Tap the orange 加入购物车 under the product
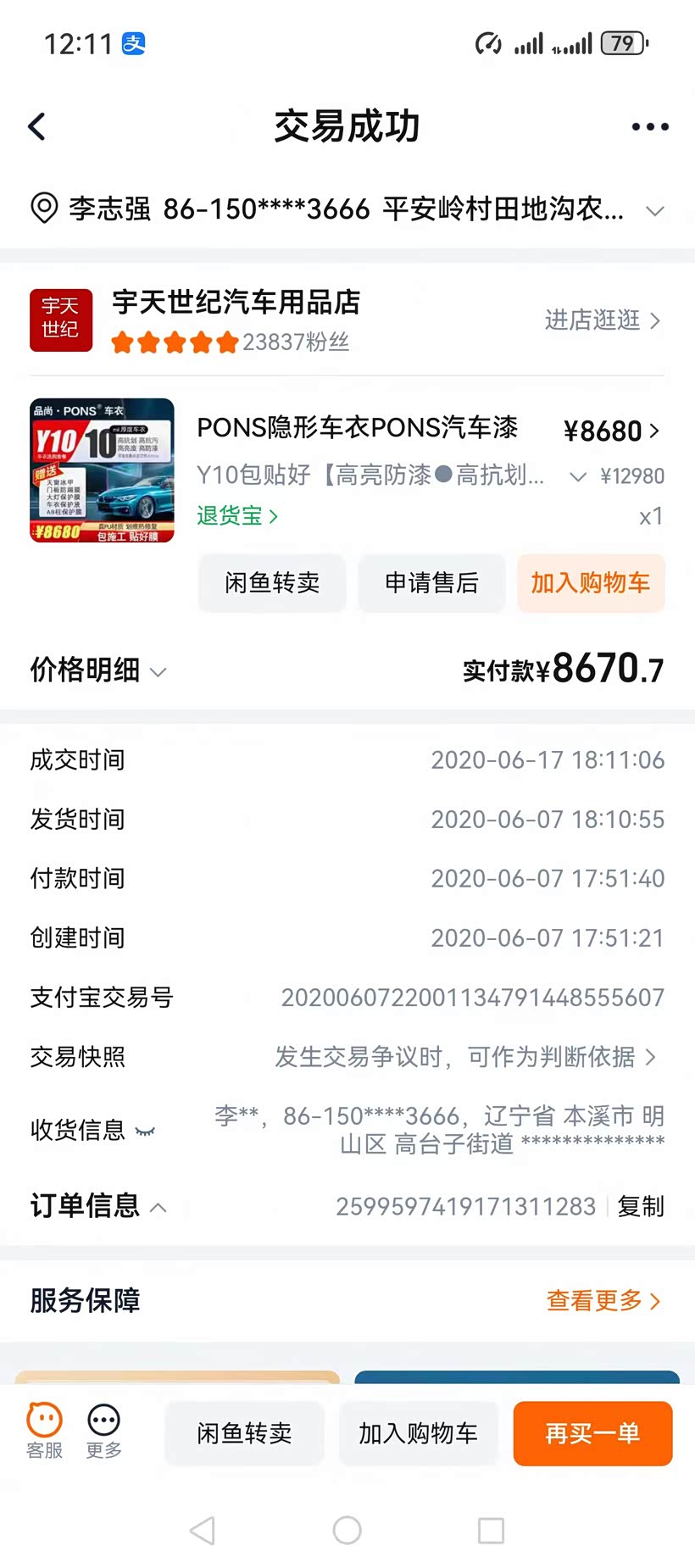Viewport: 695px width, 1568px height. coord(591,583)
